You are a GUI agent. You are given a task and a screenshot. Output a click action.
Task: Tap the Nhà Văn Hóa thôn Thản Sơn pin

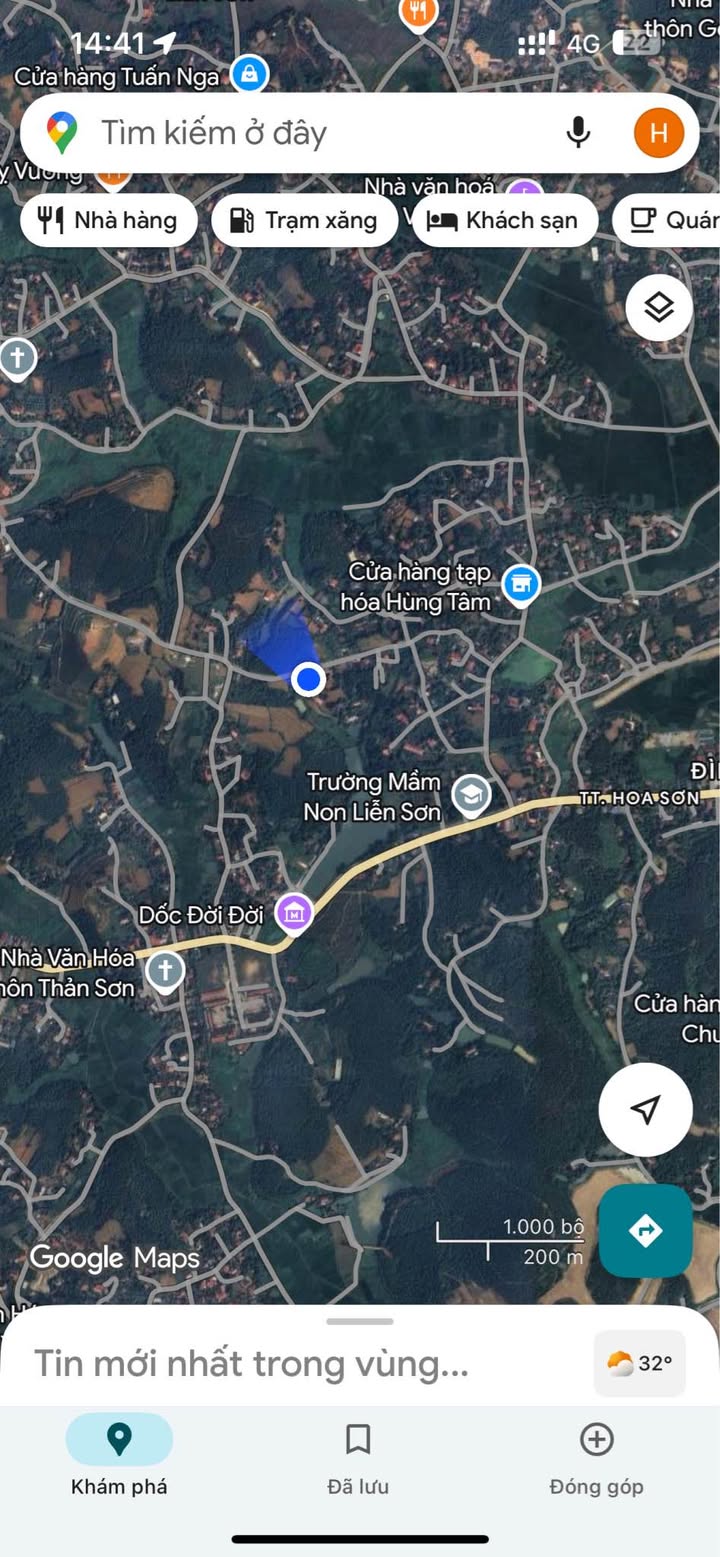point(165,970)
